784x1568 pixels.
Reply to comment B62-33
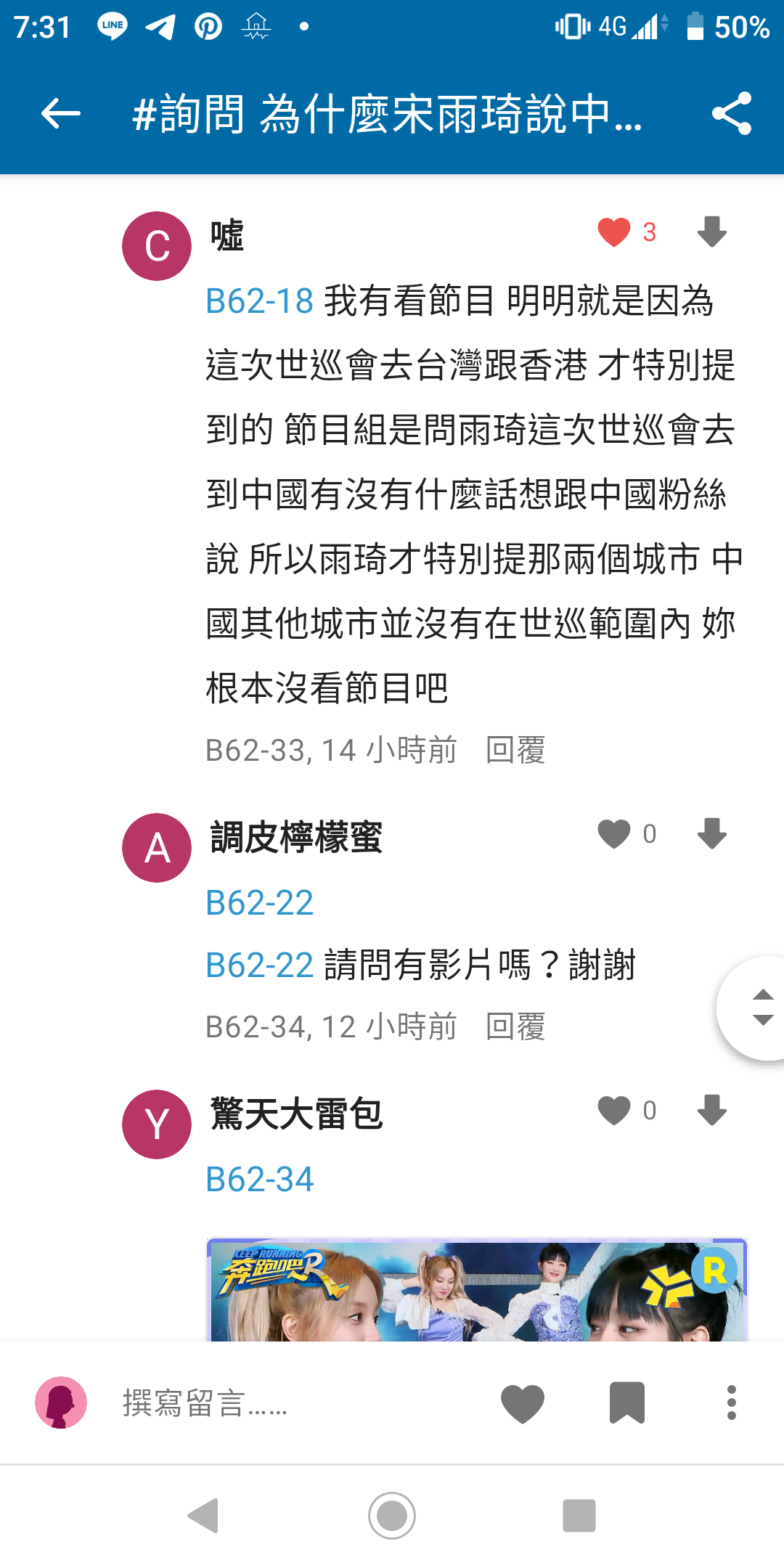click(x=515, y=751)
